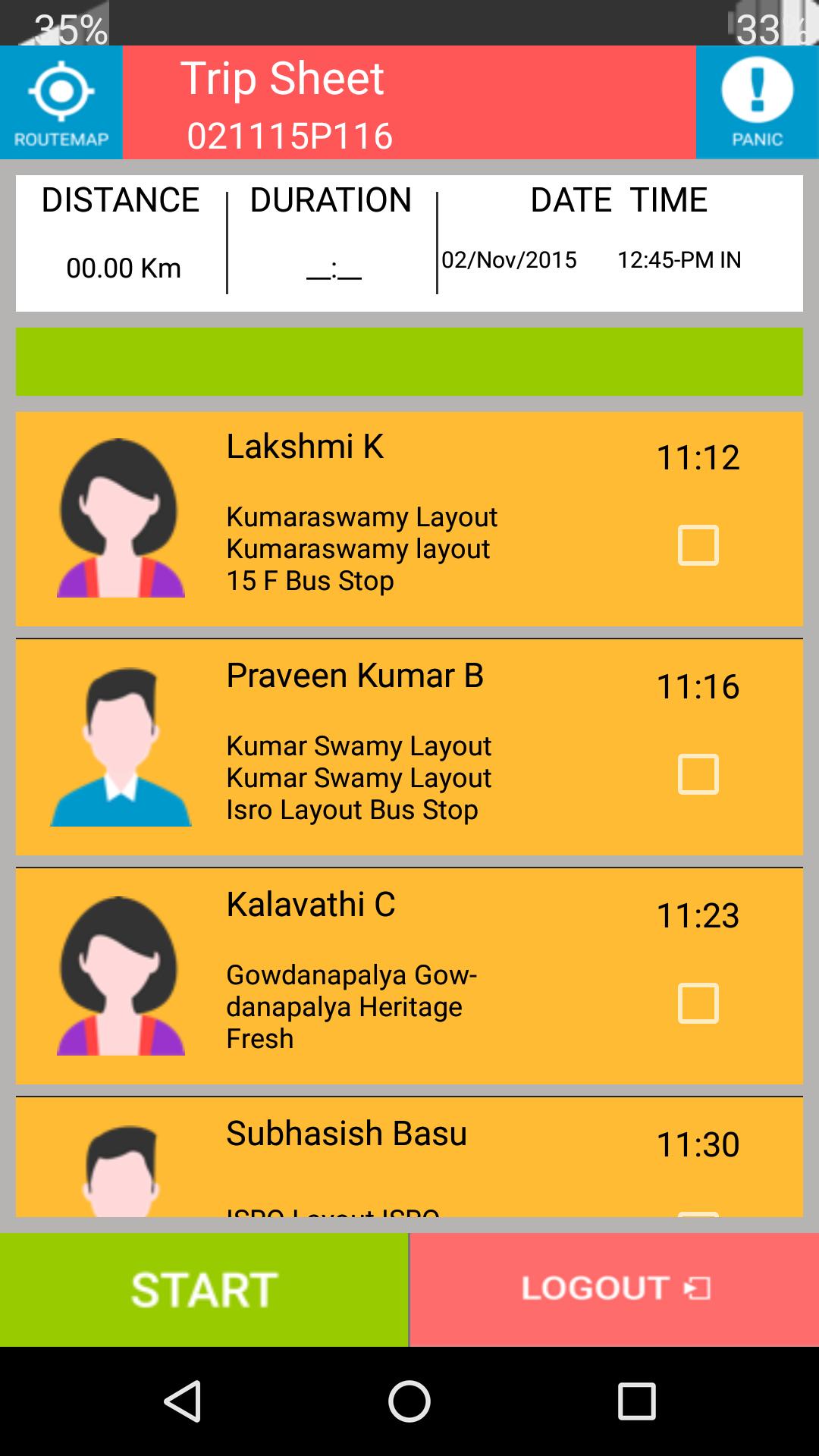Go to the system home screen
This screenshot has height=1456, width=819.
(409, 1400)
